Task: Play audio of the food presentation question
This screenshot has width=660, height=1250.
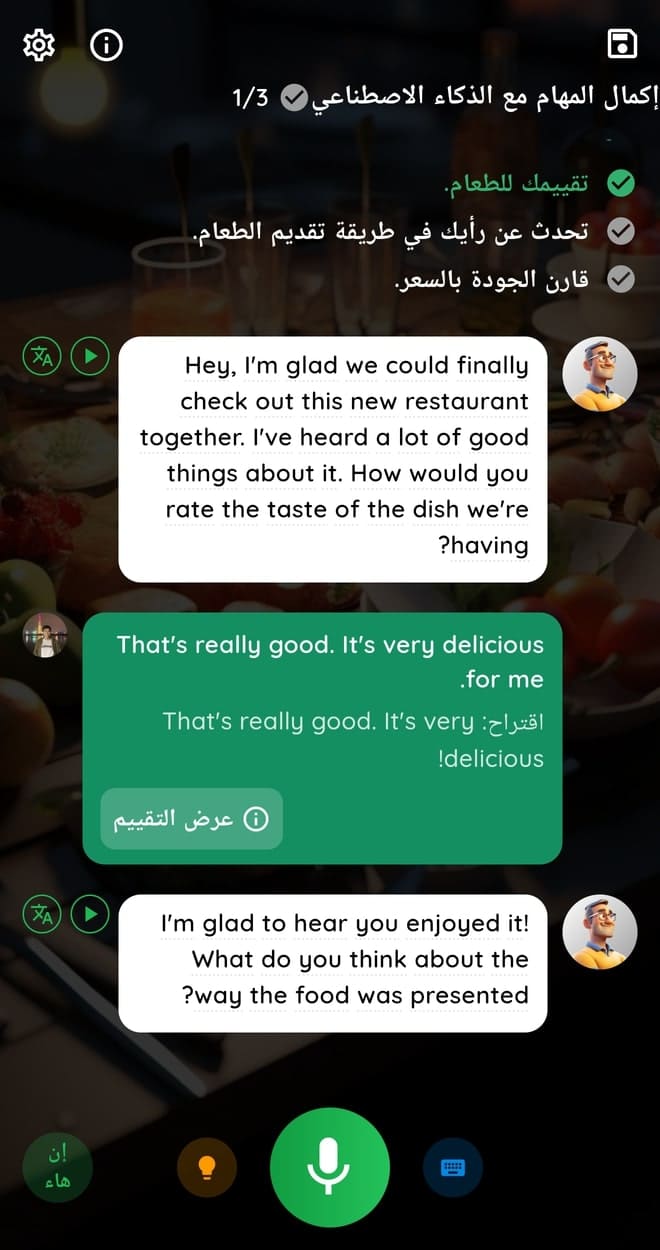Action: click(90, 913)
